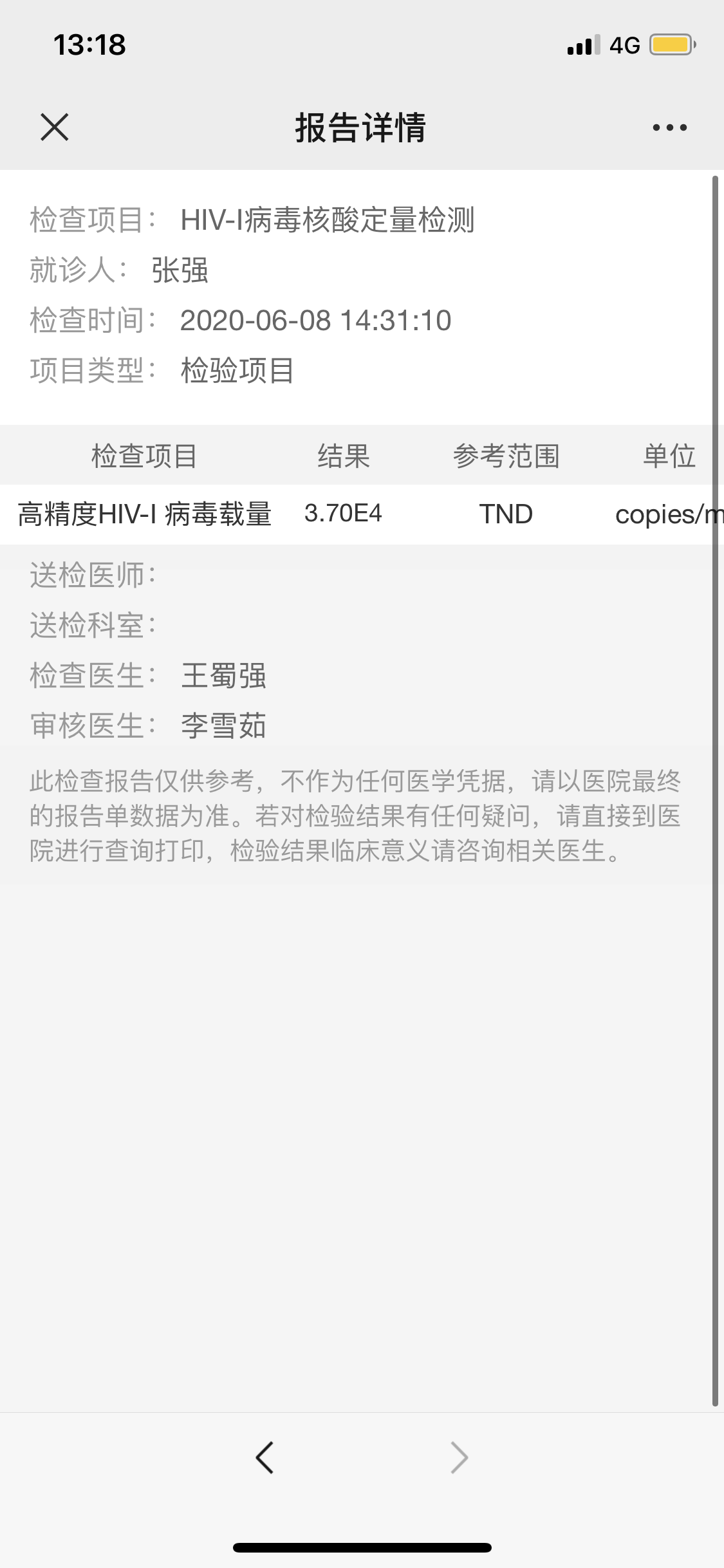724x1568 pixels.
Task: Close the report details page
Action: click(55, 127)
